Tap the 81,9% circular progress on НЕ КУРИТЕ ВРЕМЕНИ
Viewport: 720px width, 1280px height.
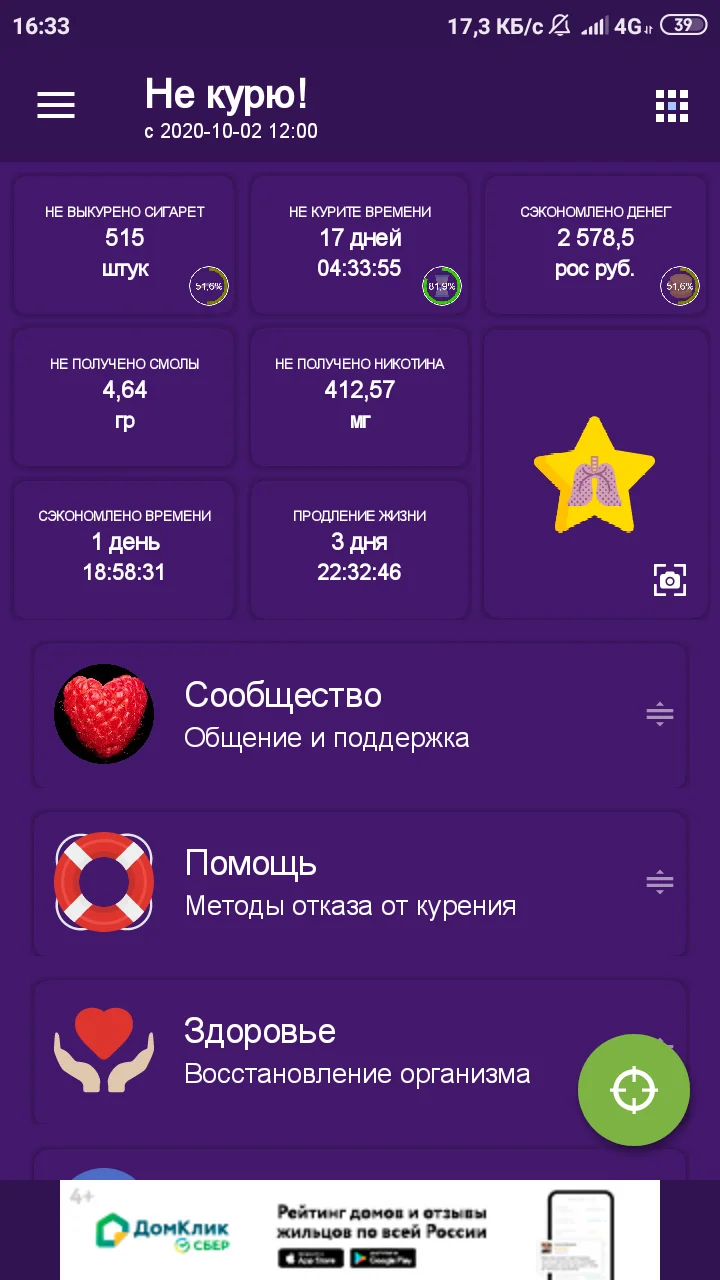click(441, 285)
